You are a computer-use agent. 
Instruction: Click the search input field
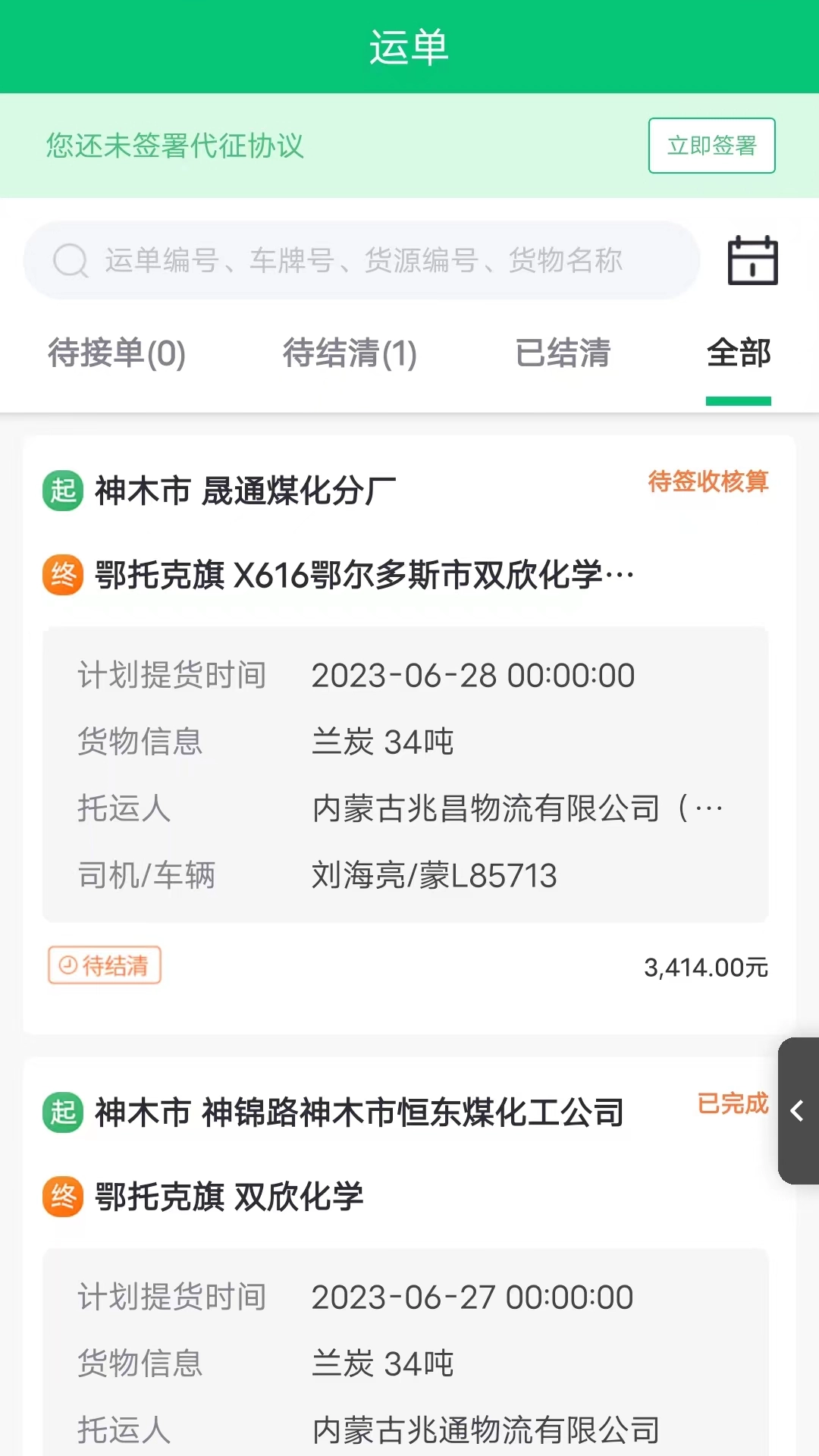coord(362,260)
